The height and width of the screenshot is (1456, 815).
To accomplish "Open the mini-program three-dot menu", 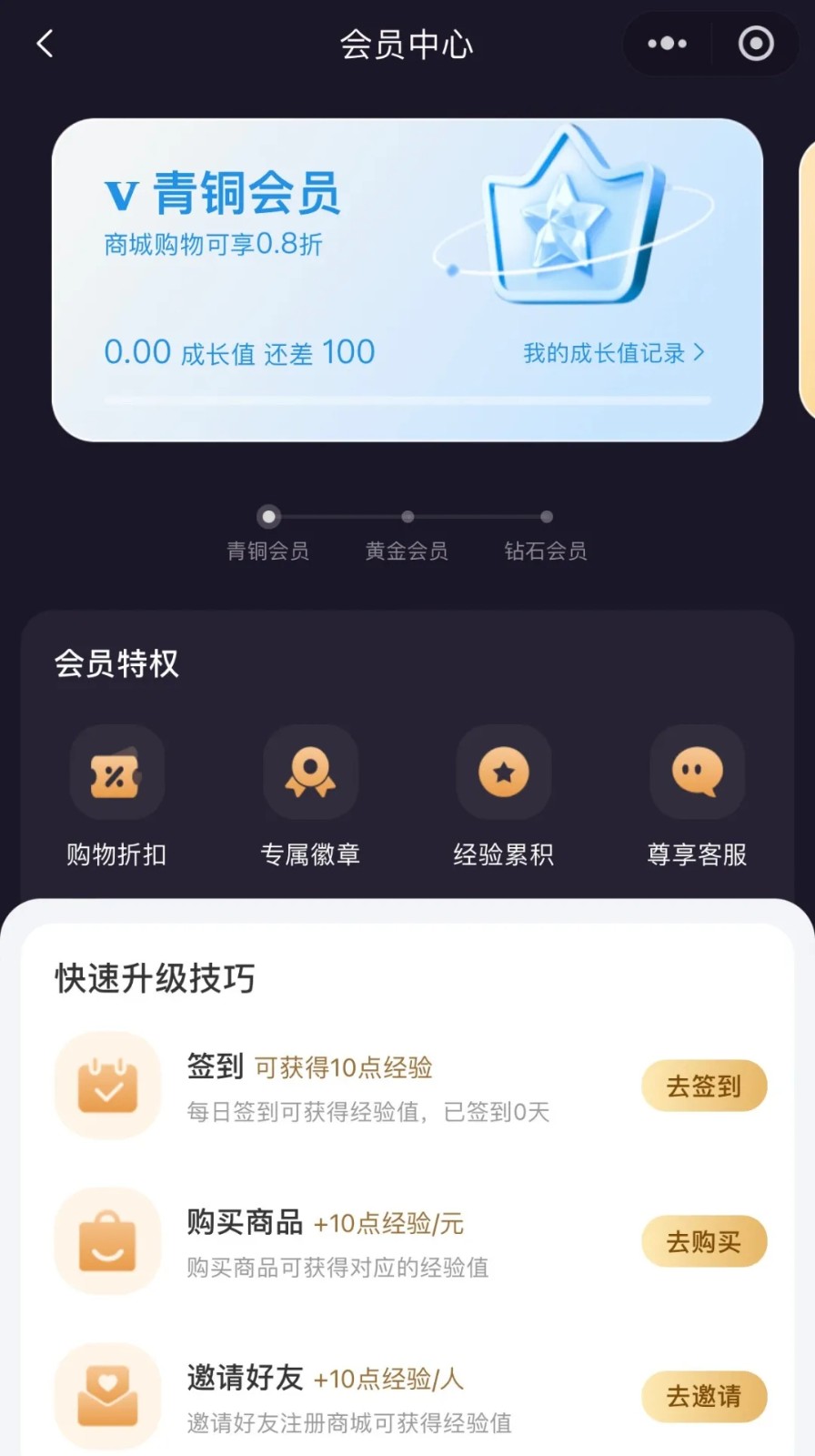I will [667, 44].
